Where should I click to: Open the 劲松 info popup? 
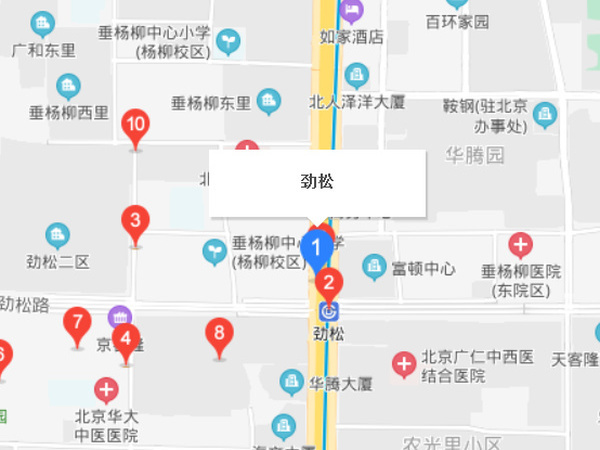pos(317,182)
